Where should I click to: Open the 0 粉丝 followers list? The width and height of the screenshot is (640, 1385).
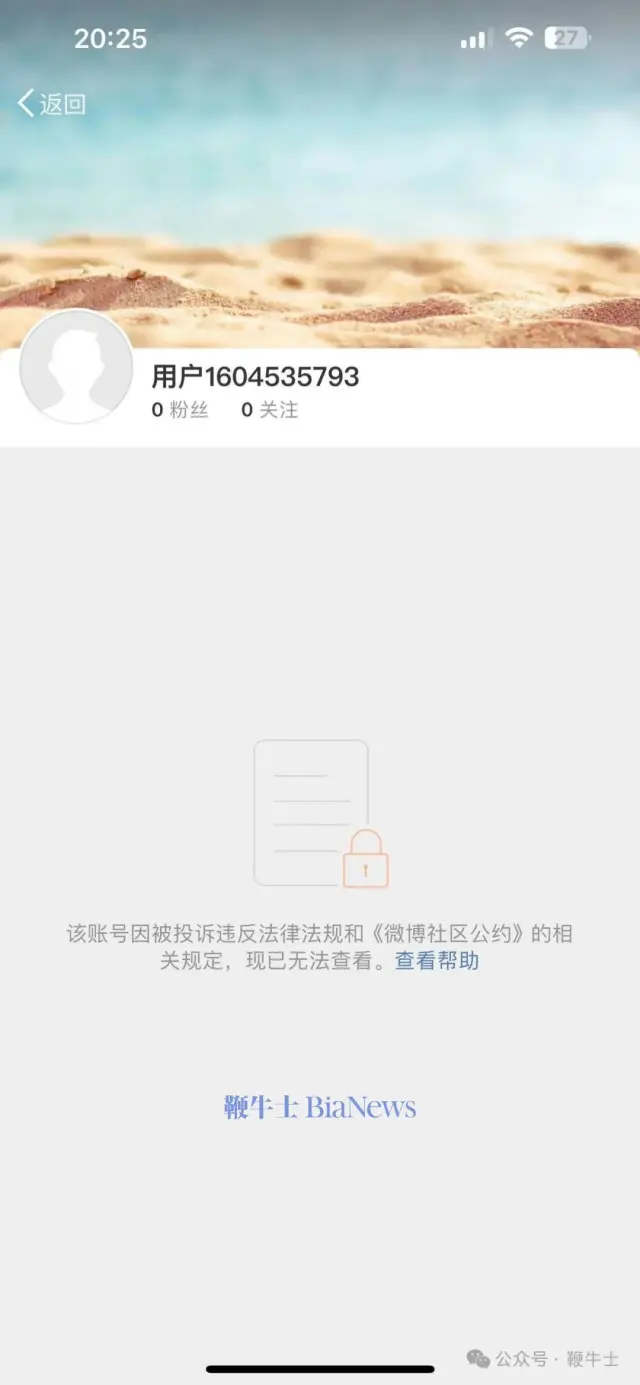tap(180, 409)
